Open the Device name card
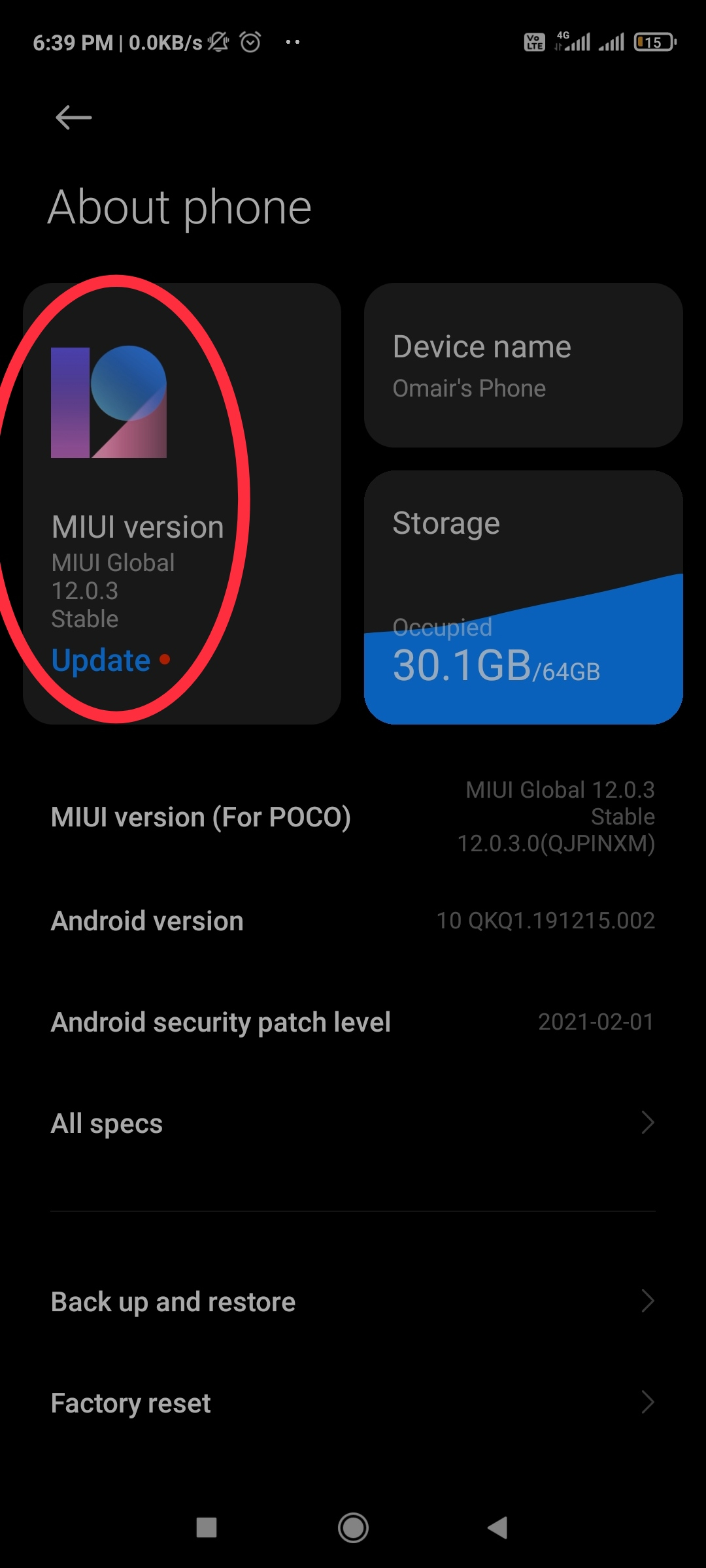Screen dimensions: 706x1568 (x=523, y=365)
